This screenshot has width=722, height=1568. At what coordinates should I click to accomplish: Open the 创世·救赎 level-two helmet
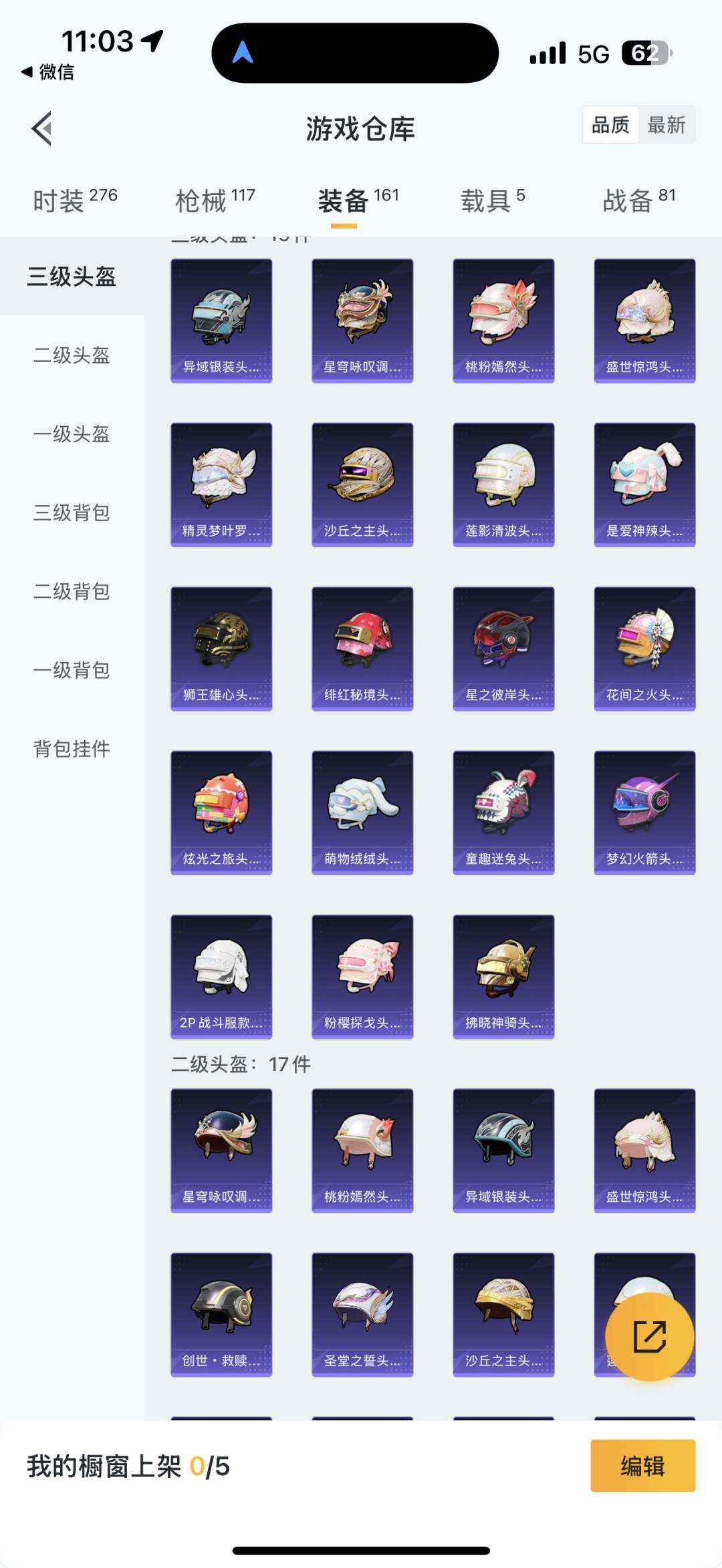pyautogui.click(x=221, y=1314)
